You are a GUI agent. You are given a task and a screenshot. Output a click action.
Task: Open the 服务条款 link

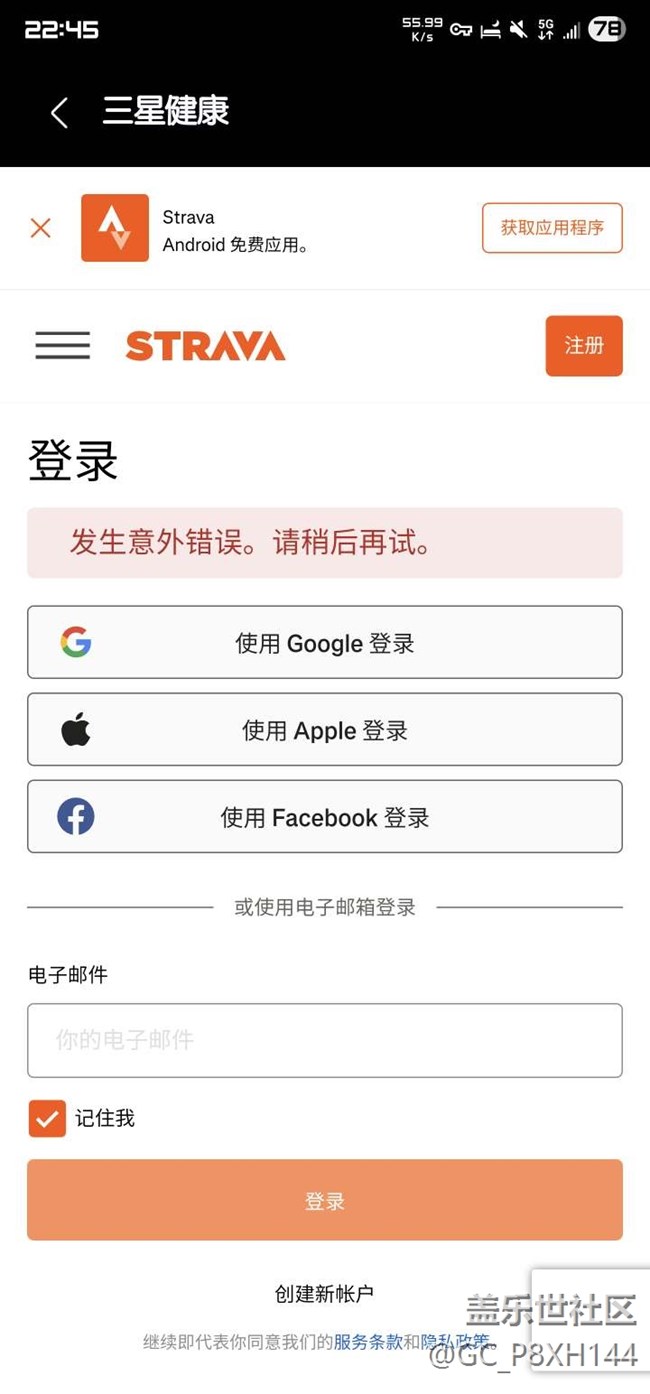coord(368,1342)
